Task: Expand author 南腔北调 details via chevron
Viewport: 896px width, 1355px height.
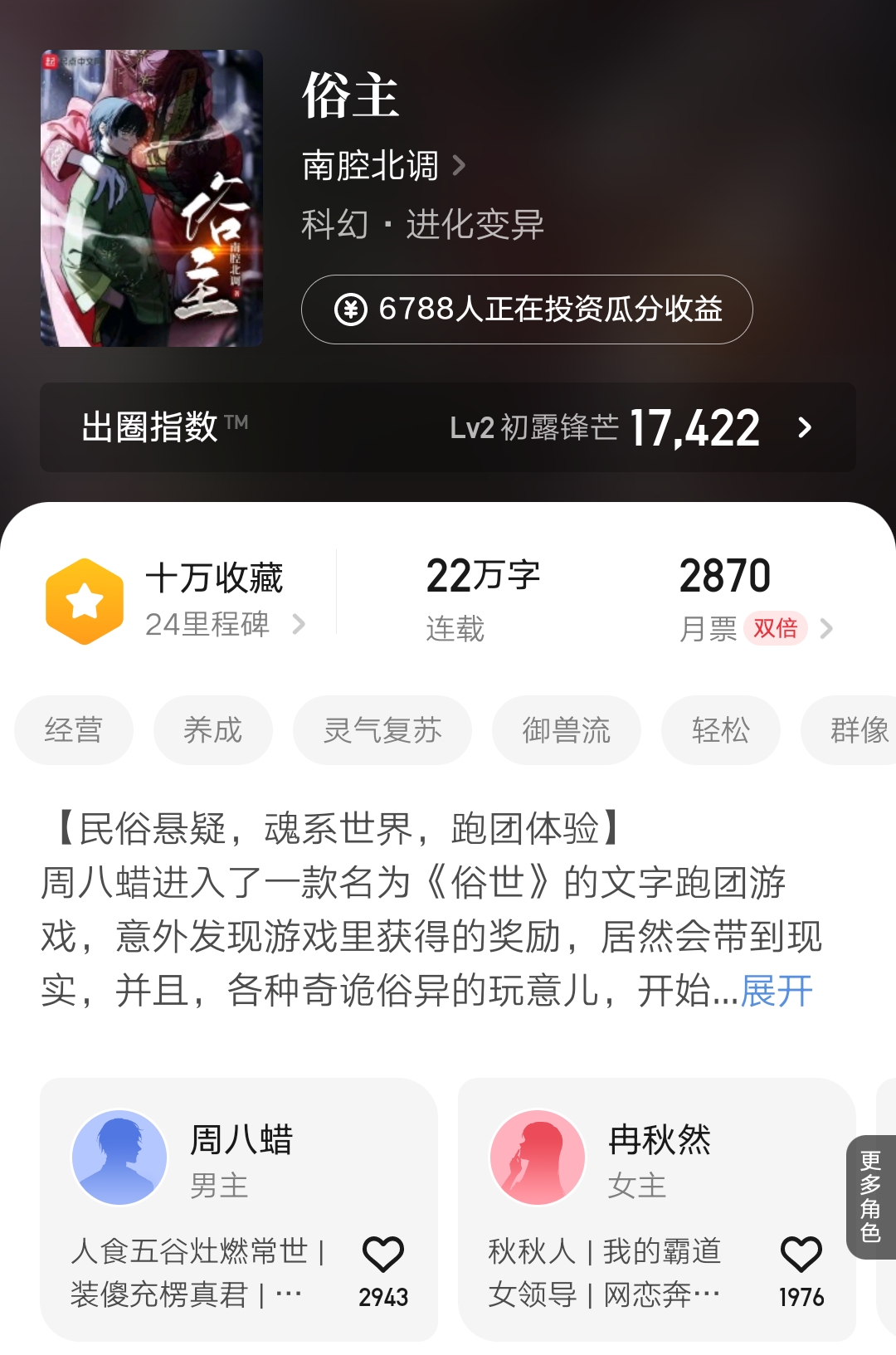Action: tap(459, 165)
